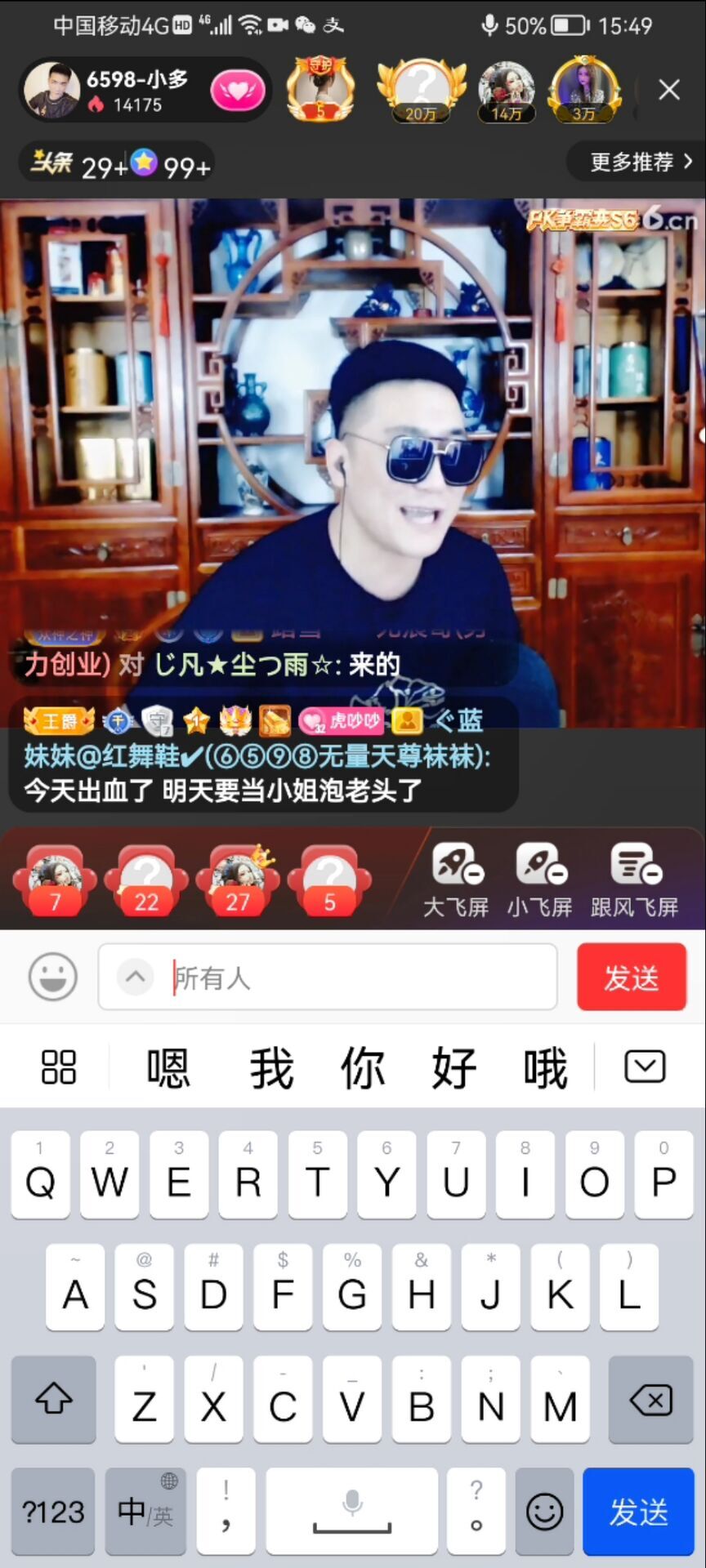View the top viewer with 20万
Viewport: 706px width, 1568px height.
click(421, 90)
